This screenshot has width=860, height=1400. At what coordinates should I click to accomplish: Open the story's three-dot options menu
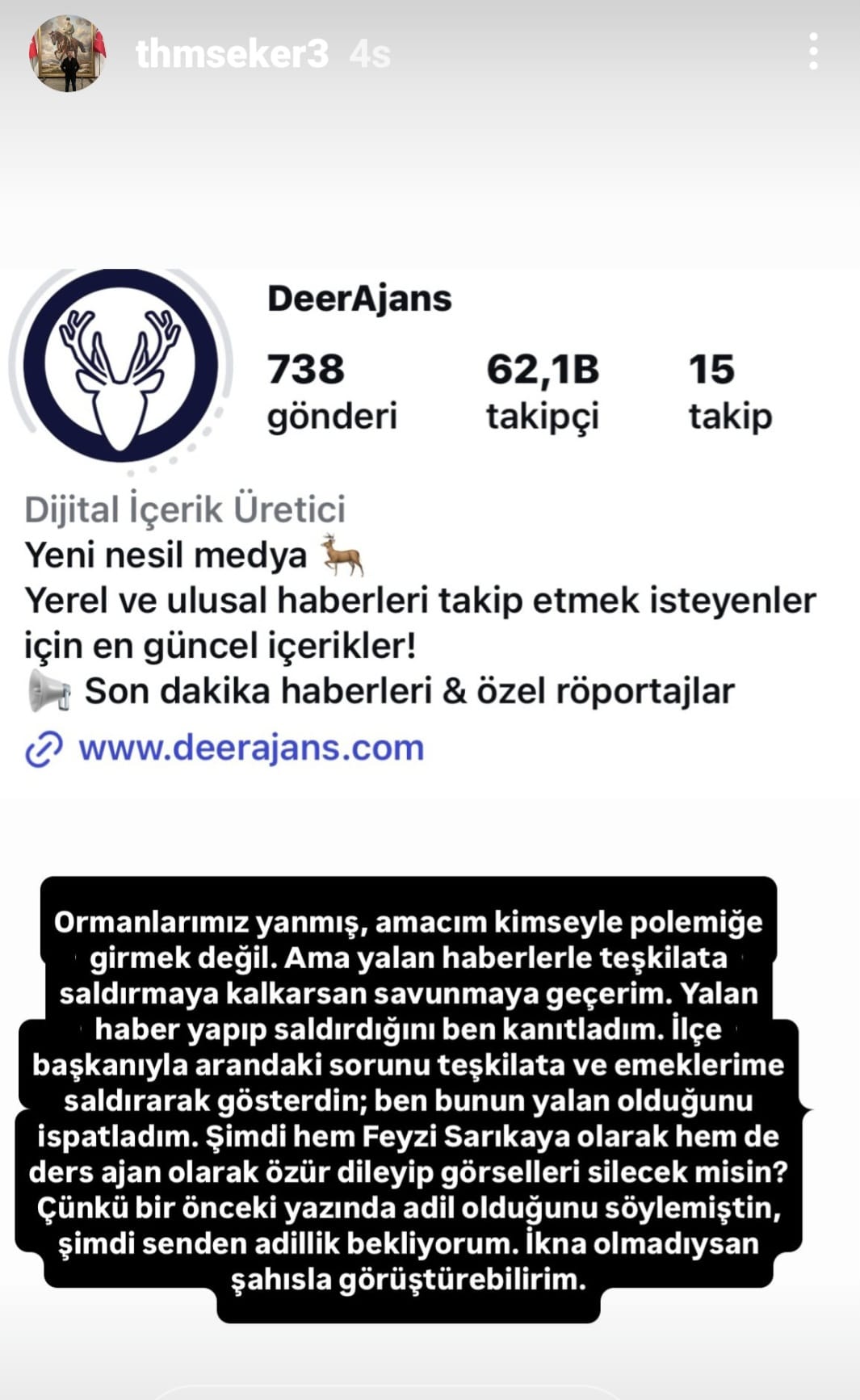point(813,52)
